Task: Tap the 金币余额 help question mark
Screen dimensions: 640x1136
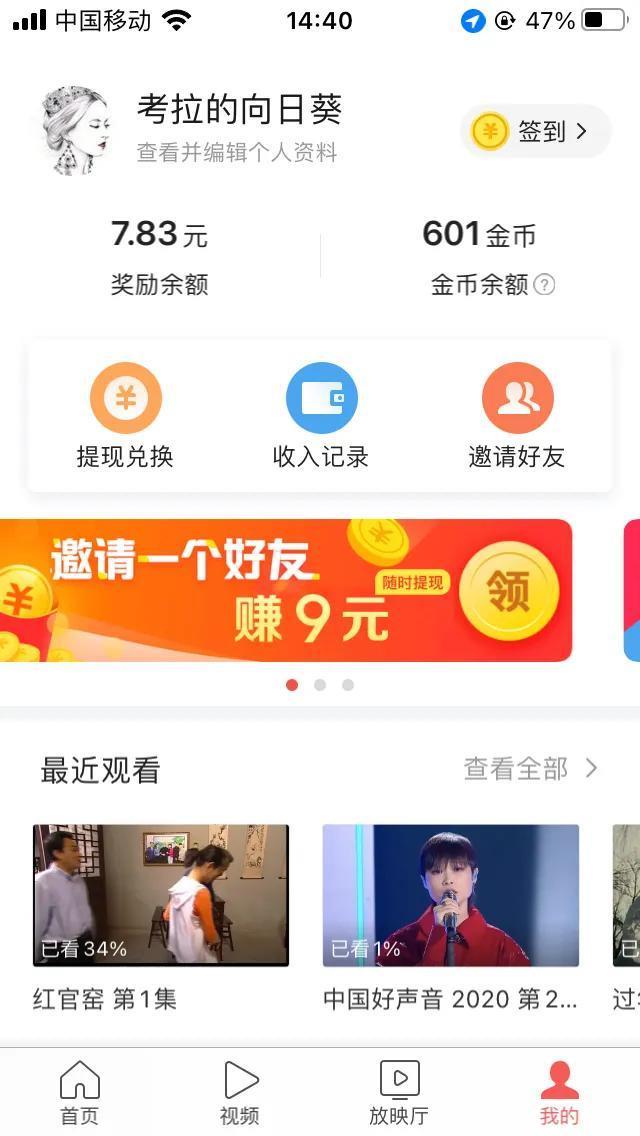Action: tap(544, 285)
